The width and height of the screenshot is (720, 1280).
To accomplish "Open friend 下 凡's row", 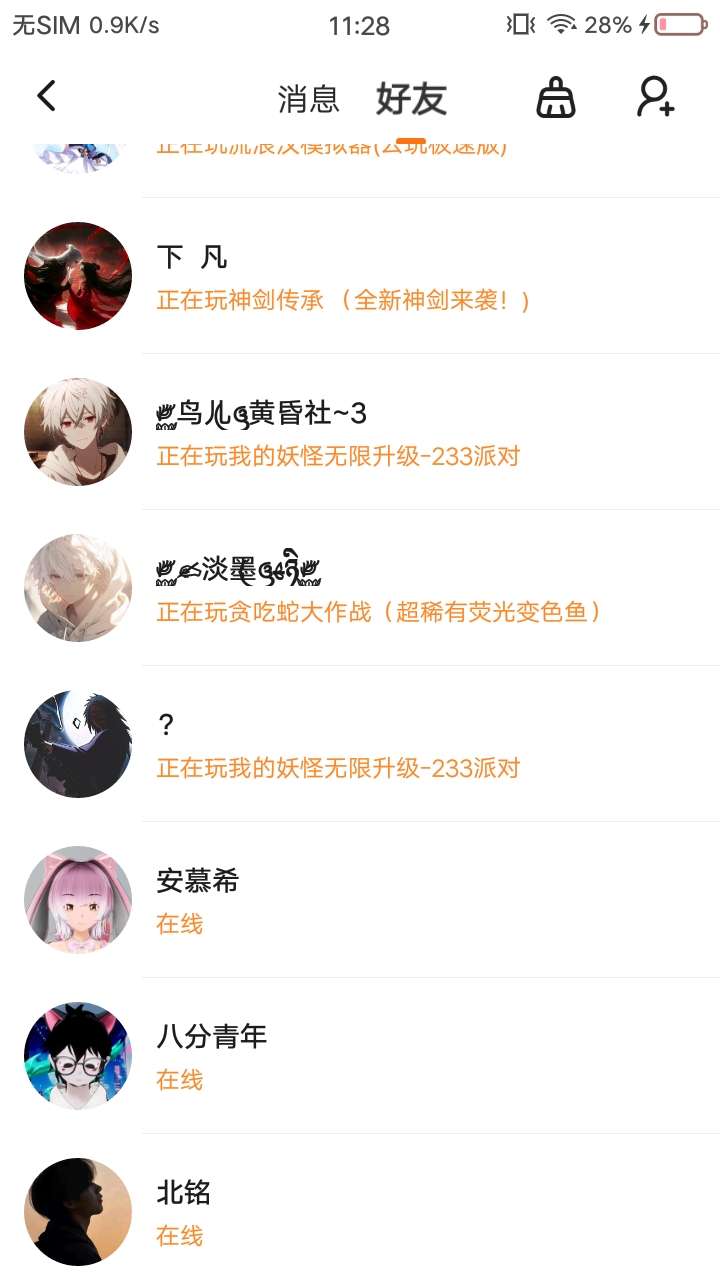I will click(x=360, y=276).
